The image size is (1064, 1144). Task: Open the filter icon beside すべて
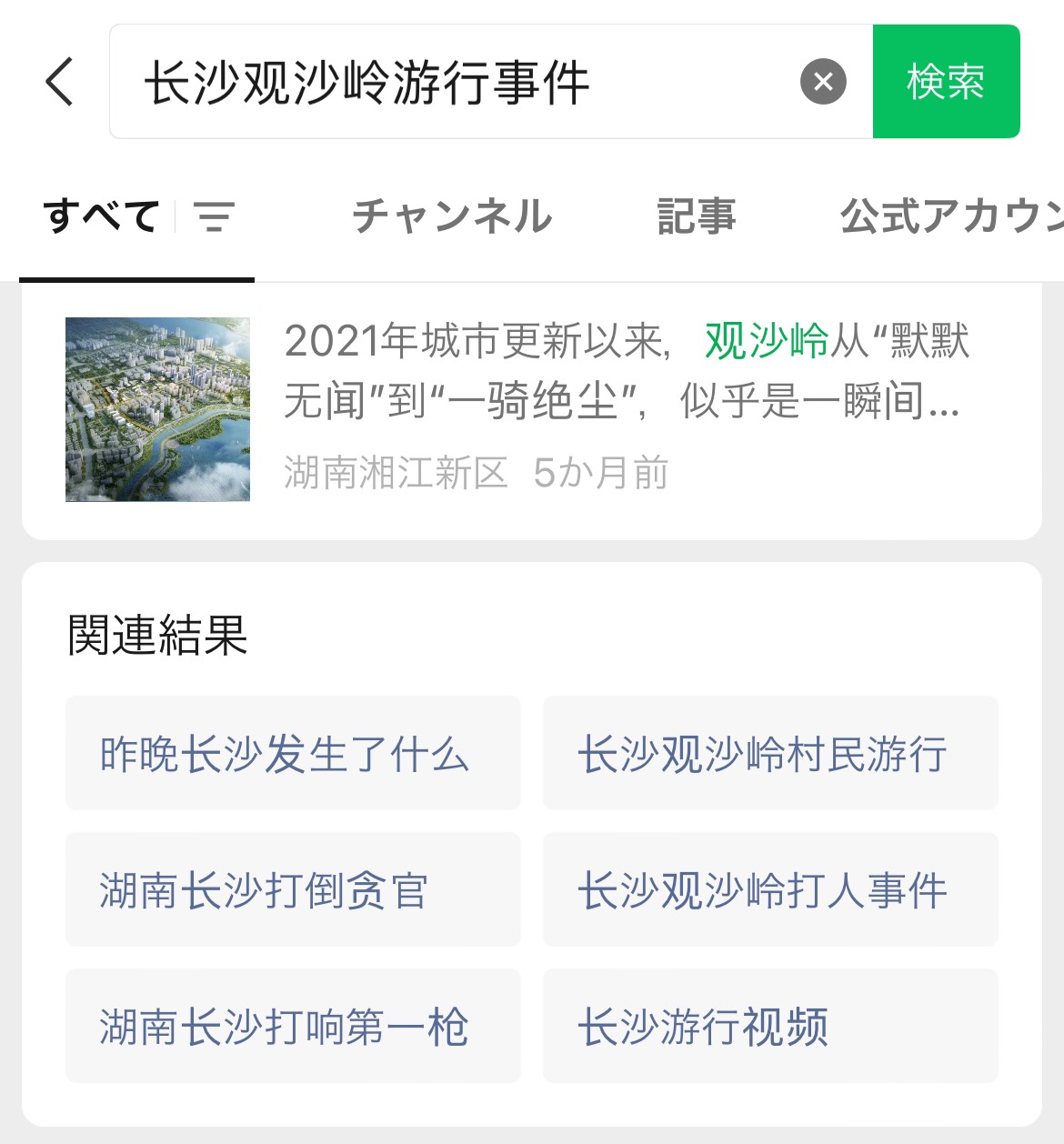[215, 216]
